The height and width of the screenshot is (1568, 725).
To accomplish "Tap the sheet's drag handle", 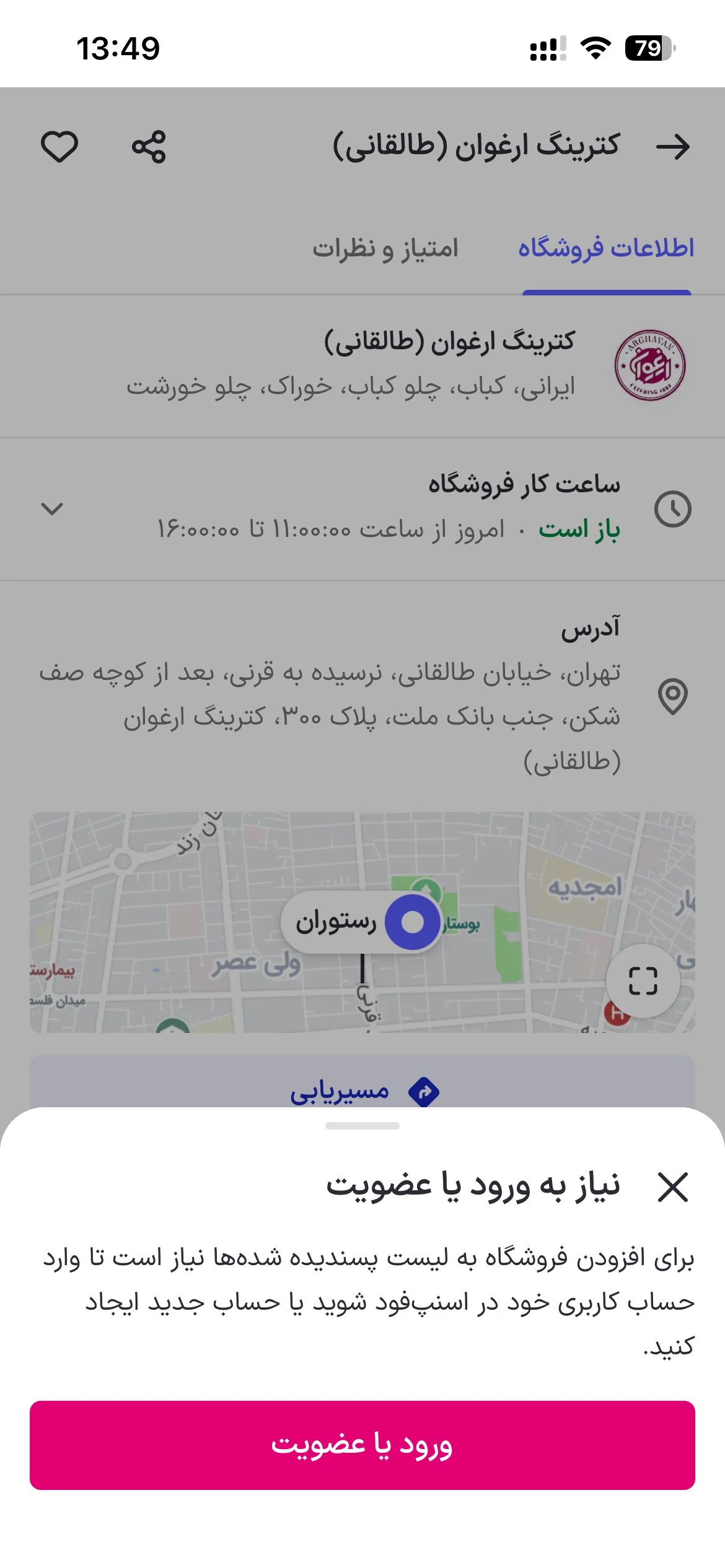I will click(x=362, y=1125).
